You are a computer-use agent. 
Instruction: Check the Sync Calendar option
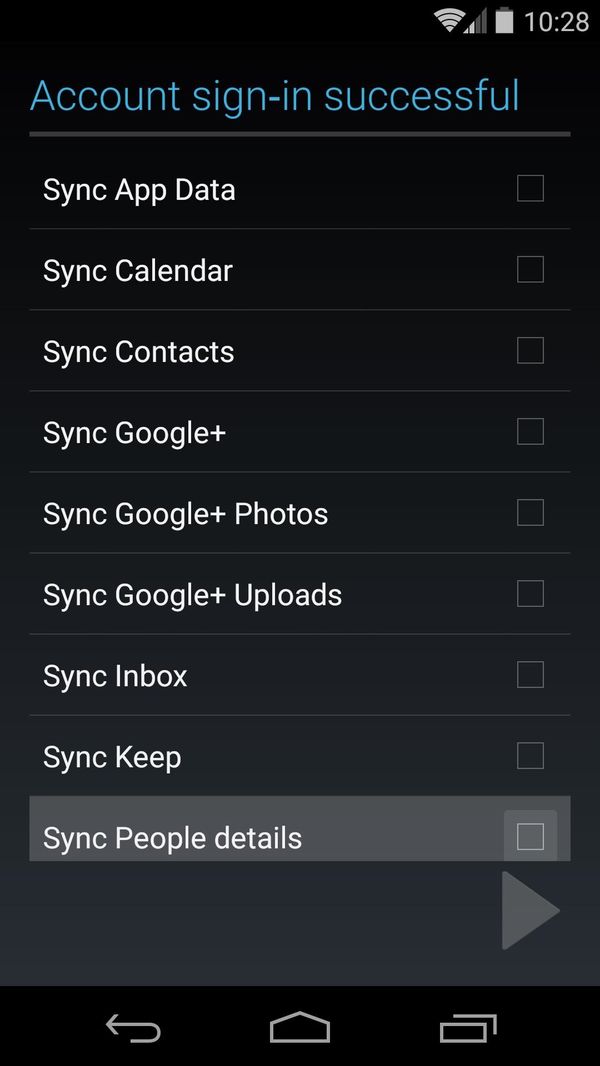[x=530, y=269]
